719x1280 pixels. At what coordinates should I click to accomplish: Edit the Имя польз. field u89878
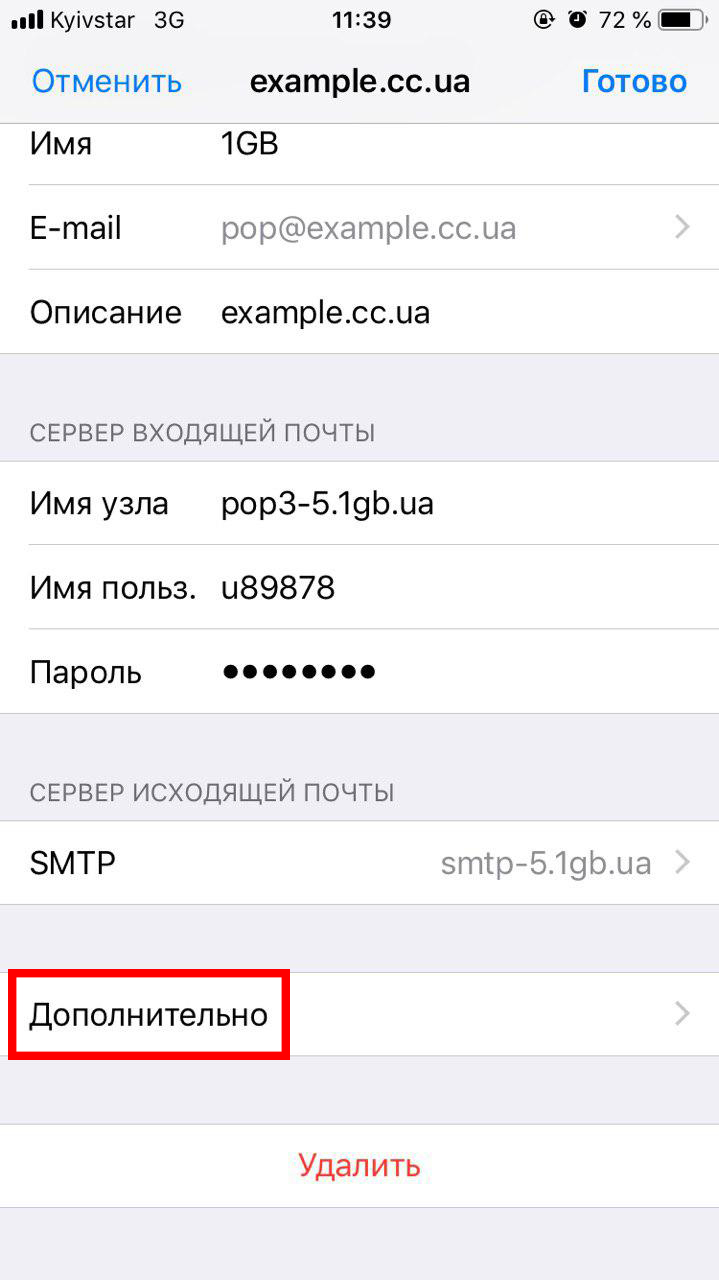pos(359,587)
